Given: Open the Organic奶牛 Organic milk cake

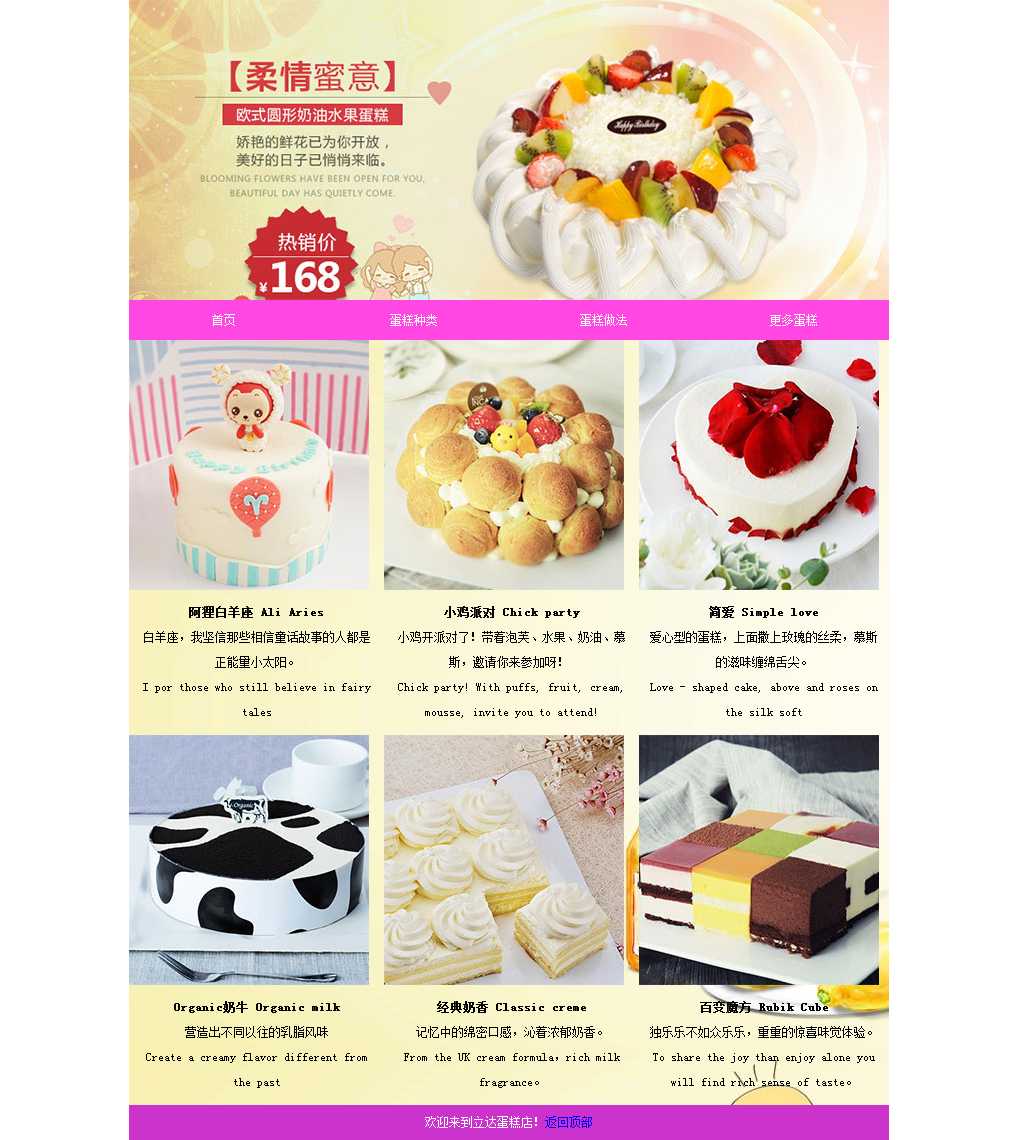Looking at the screenshot, I should click(249, 860).
